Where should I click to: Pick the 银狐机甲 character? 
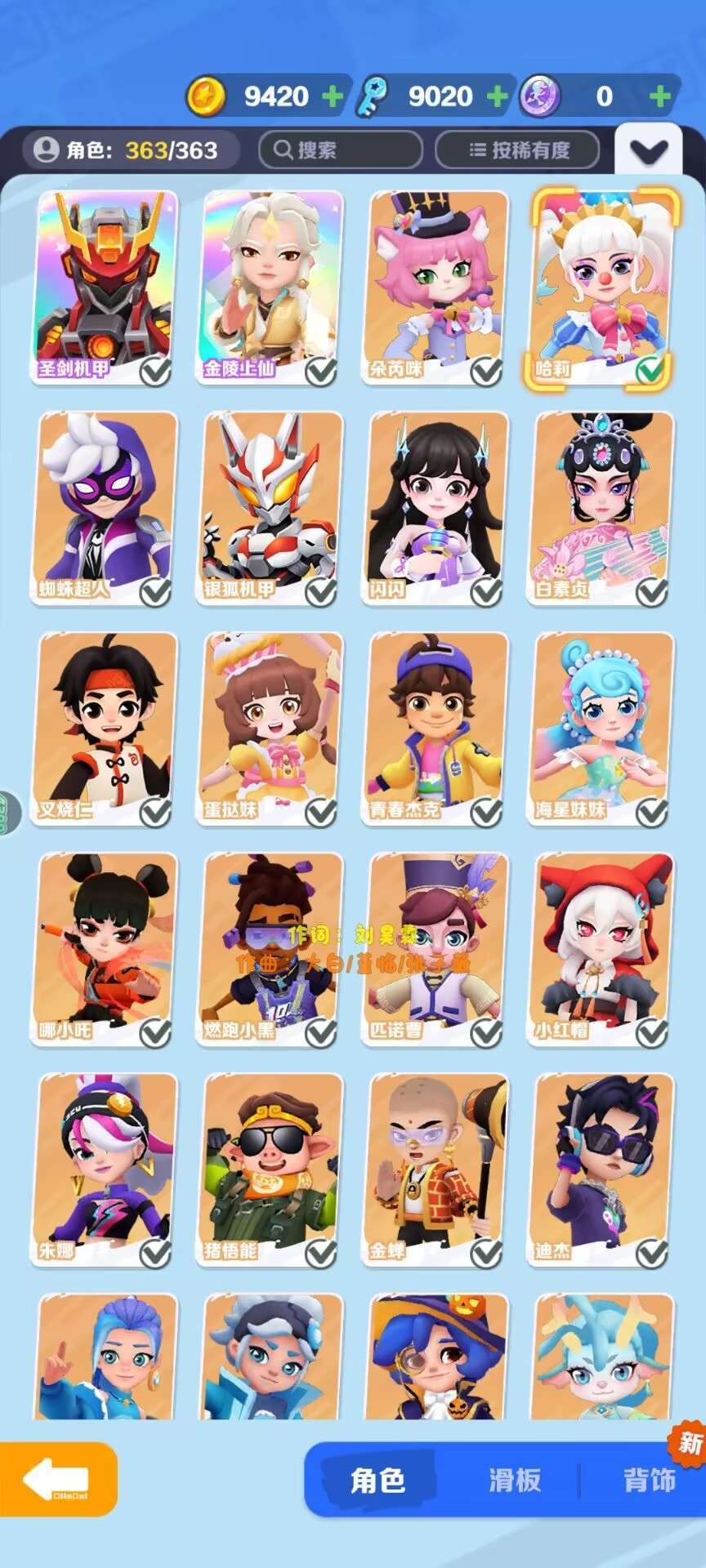(x=271, y=508)
